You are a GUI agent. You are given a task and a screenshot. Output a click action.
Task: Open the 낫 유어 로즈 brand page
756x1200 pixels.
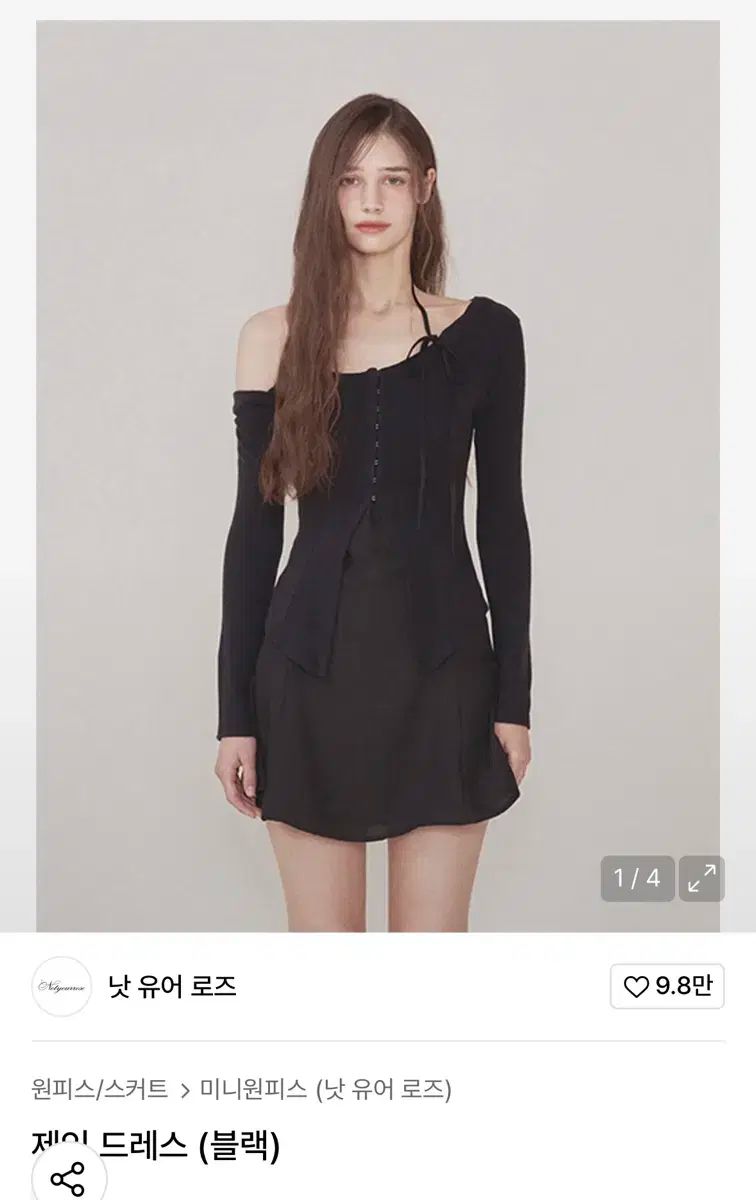172,987
